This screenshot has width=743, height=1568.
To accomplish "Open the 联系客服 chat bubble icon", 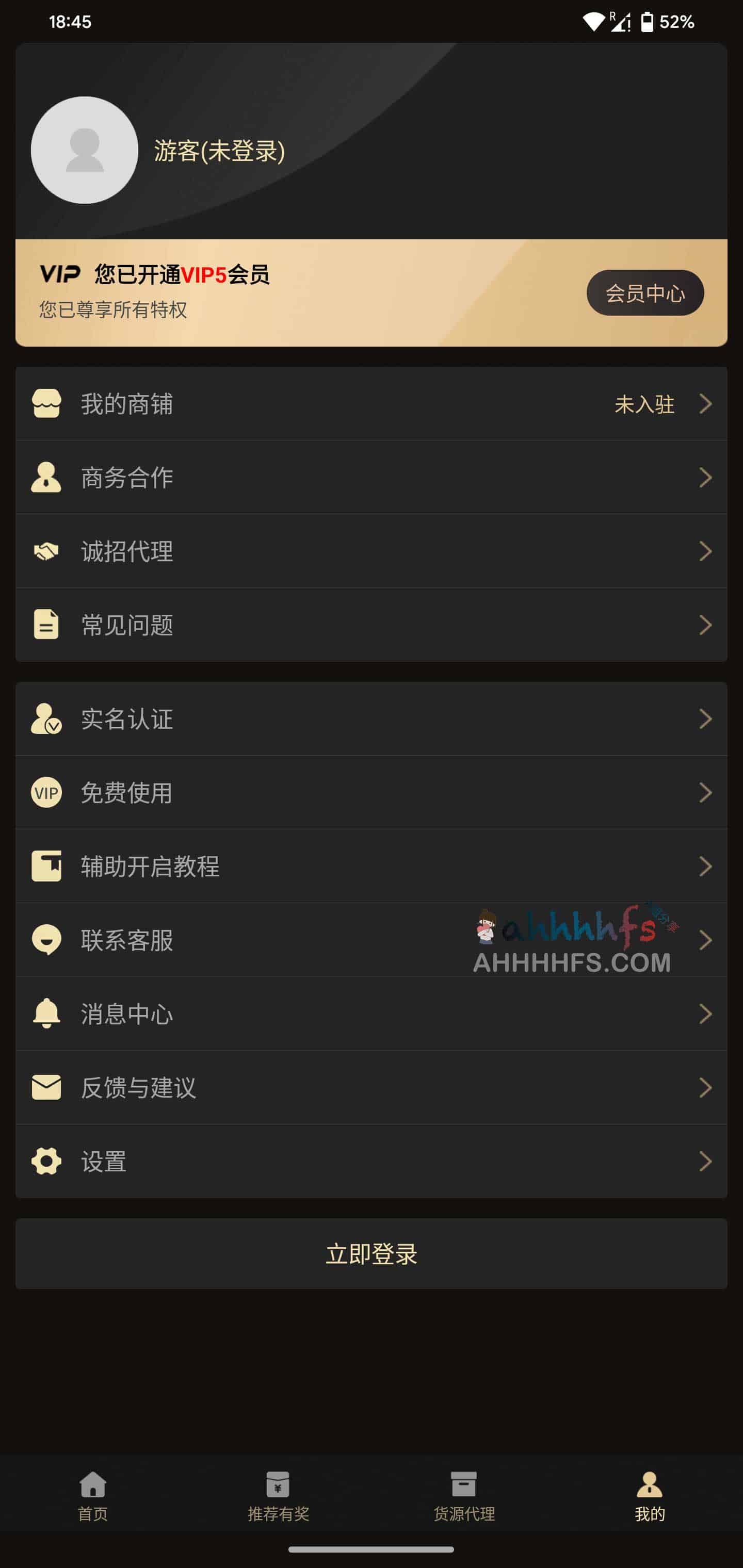I will click(x=46, y=940).
